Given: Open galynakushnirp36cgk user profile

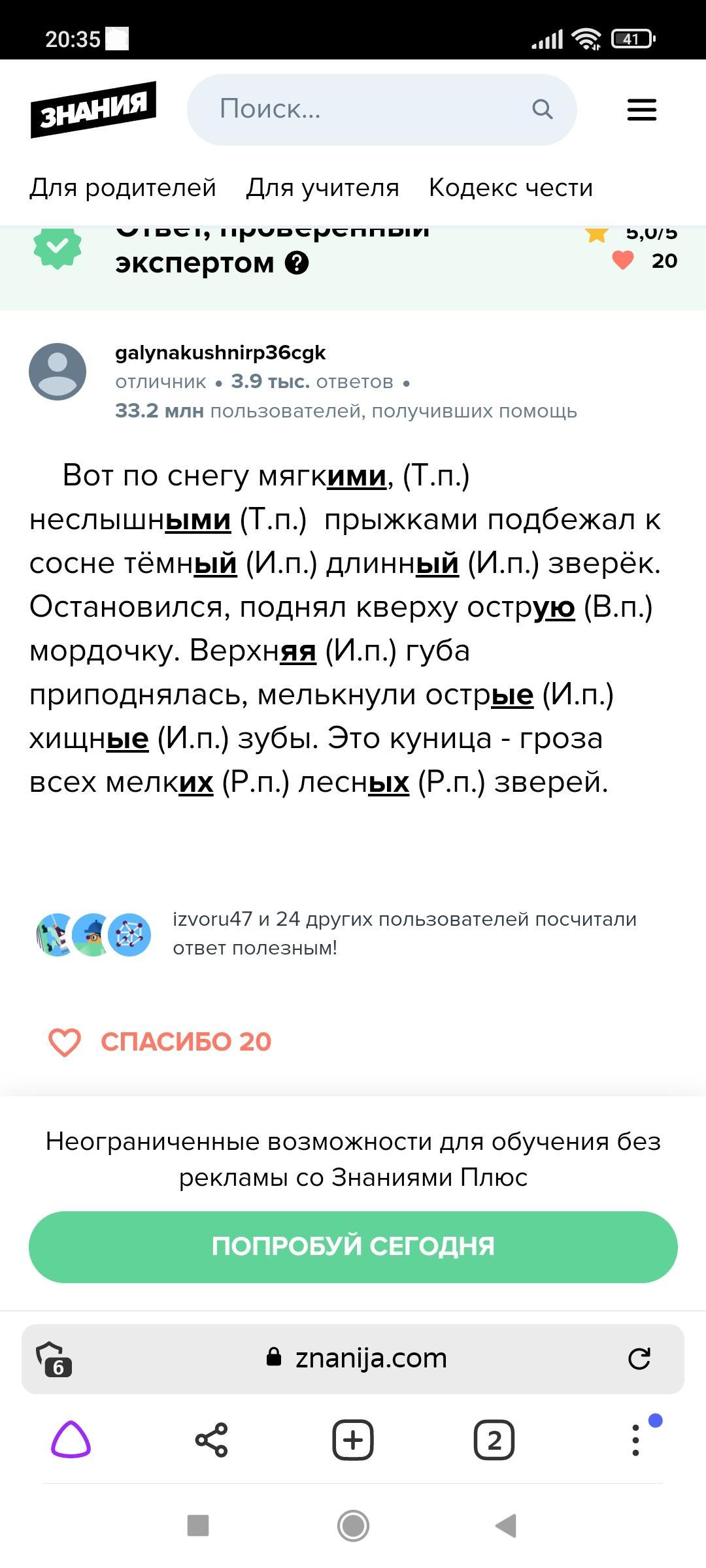Looking at the screenshot, I should (x=220, y=353).
